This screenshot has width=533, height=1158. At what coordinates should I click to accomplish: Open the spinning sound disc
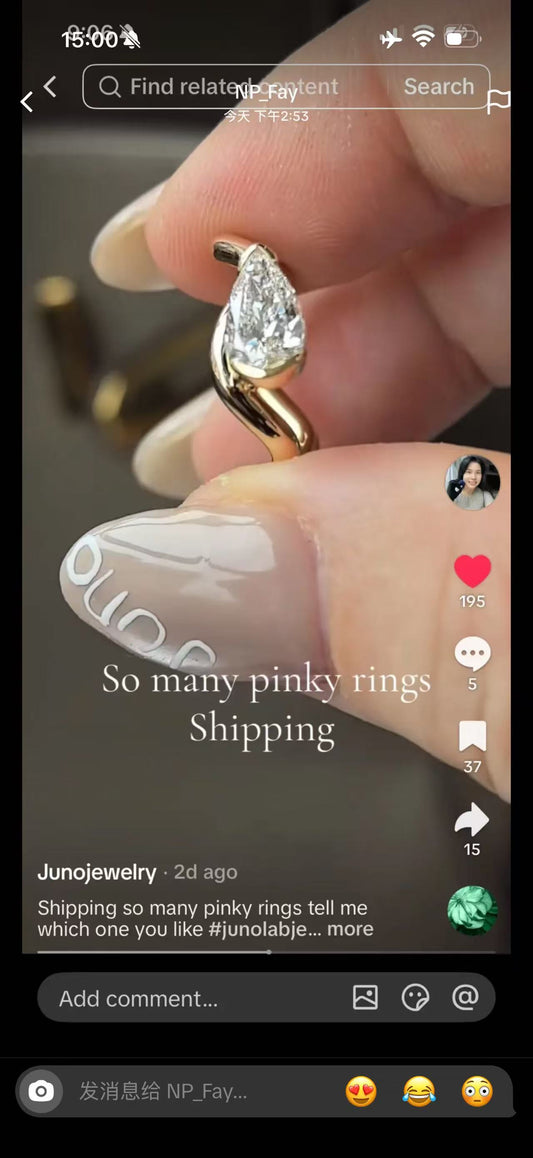pos(472,910)
